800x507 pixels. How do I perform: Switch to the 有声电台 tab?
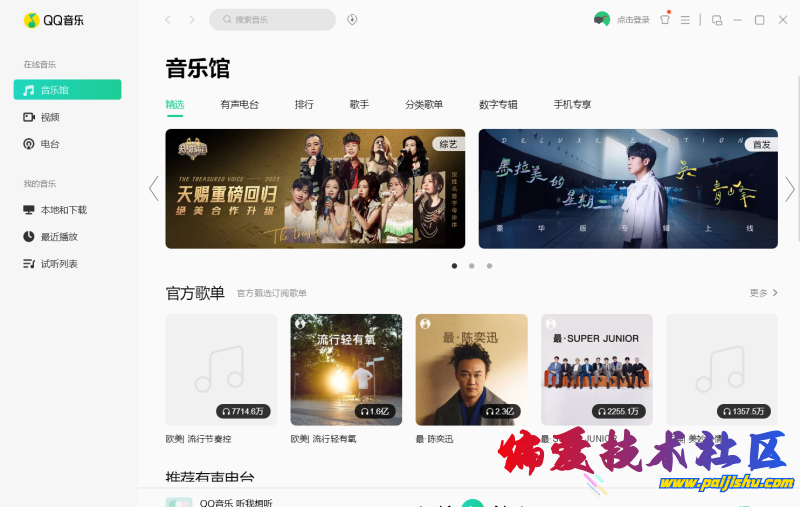(240, 104)
